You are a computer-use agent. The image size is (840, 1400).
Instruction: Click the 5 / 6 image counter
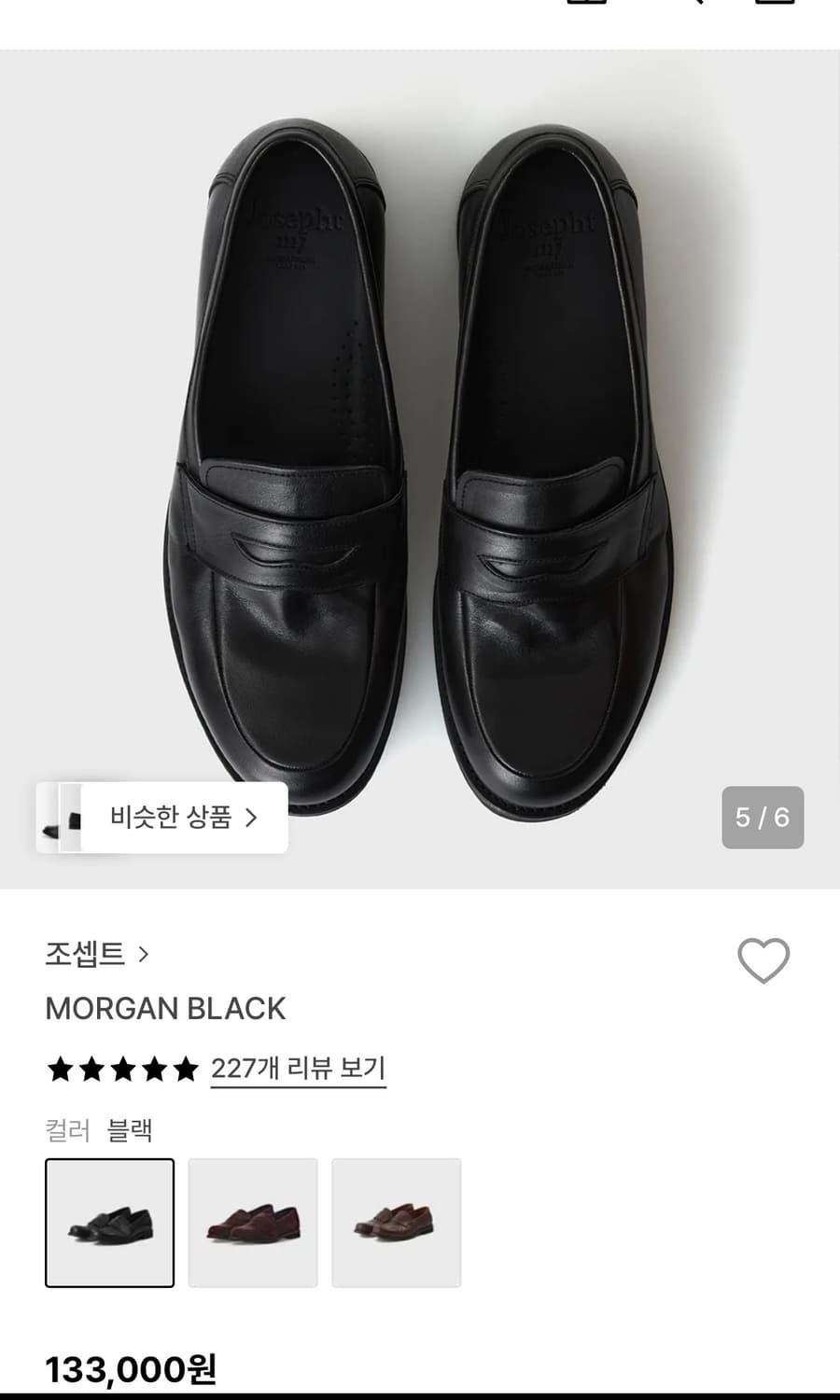tap(763, 818)
